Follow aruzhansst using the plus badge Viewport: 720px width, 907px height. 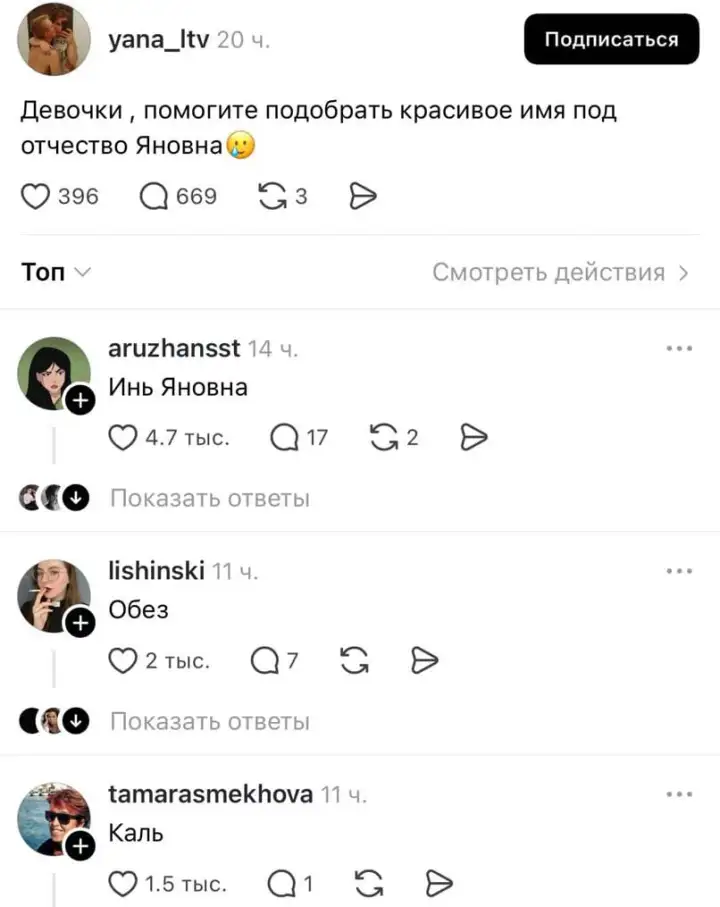[79, 400]
